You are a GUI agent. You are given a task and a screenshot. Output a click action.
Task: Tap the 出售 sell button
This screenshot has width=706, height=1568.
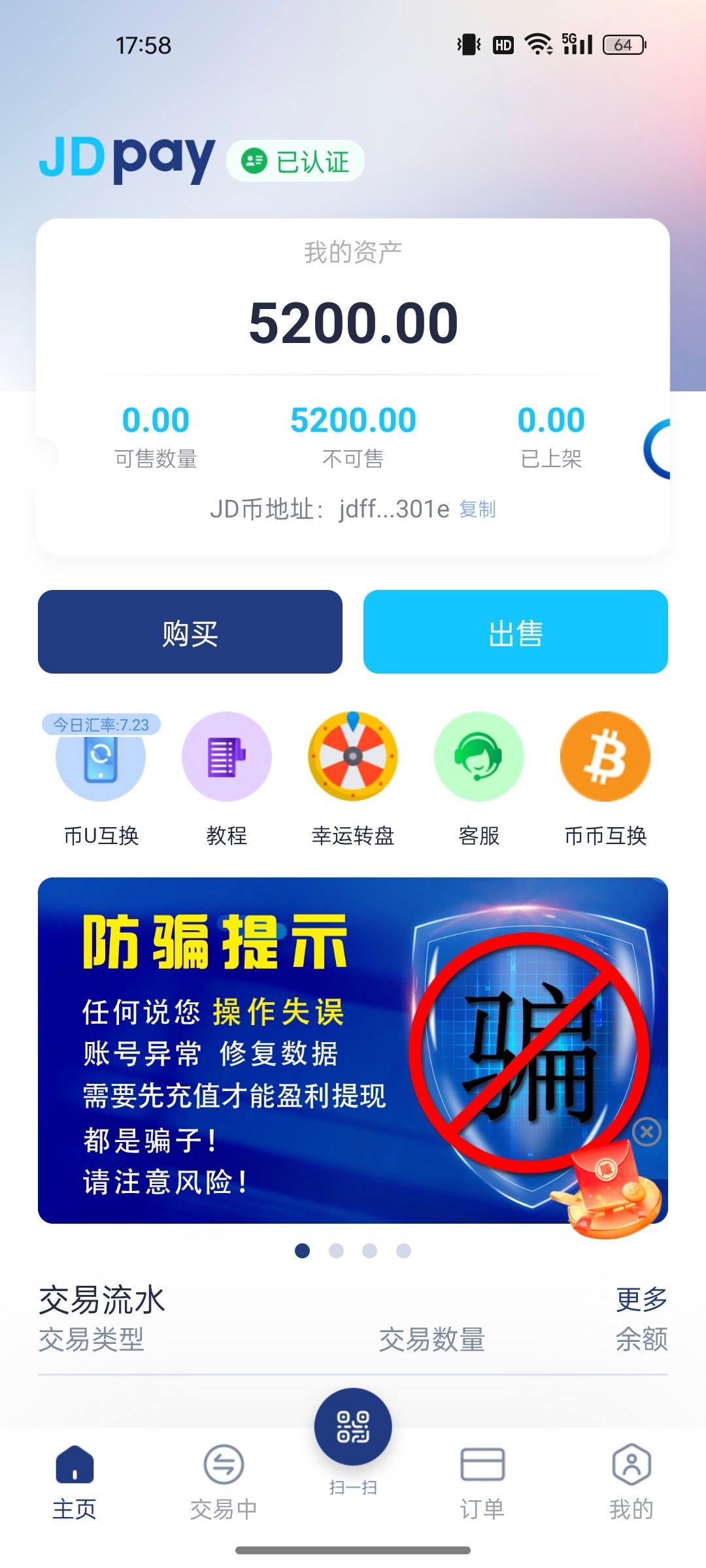pos(516,632)
